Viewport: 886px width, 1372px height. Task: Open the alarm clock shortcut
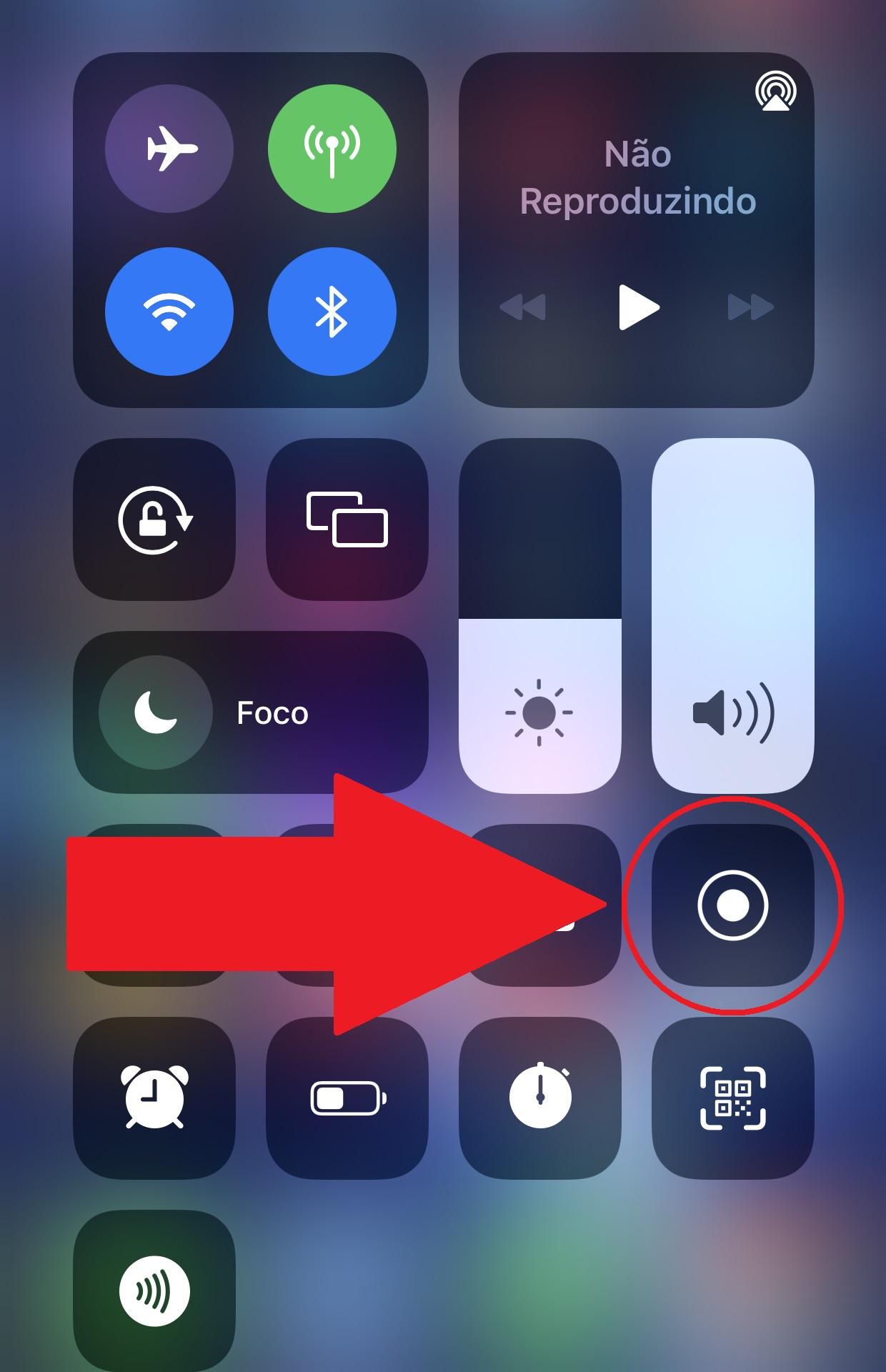[154, 1098]
